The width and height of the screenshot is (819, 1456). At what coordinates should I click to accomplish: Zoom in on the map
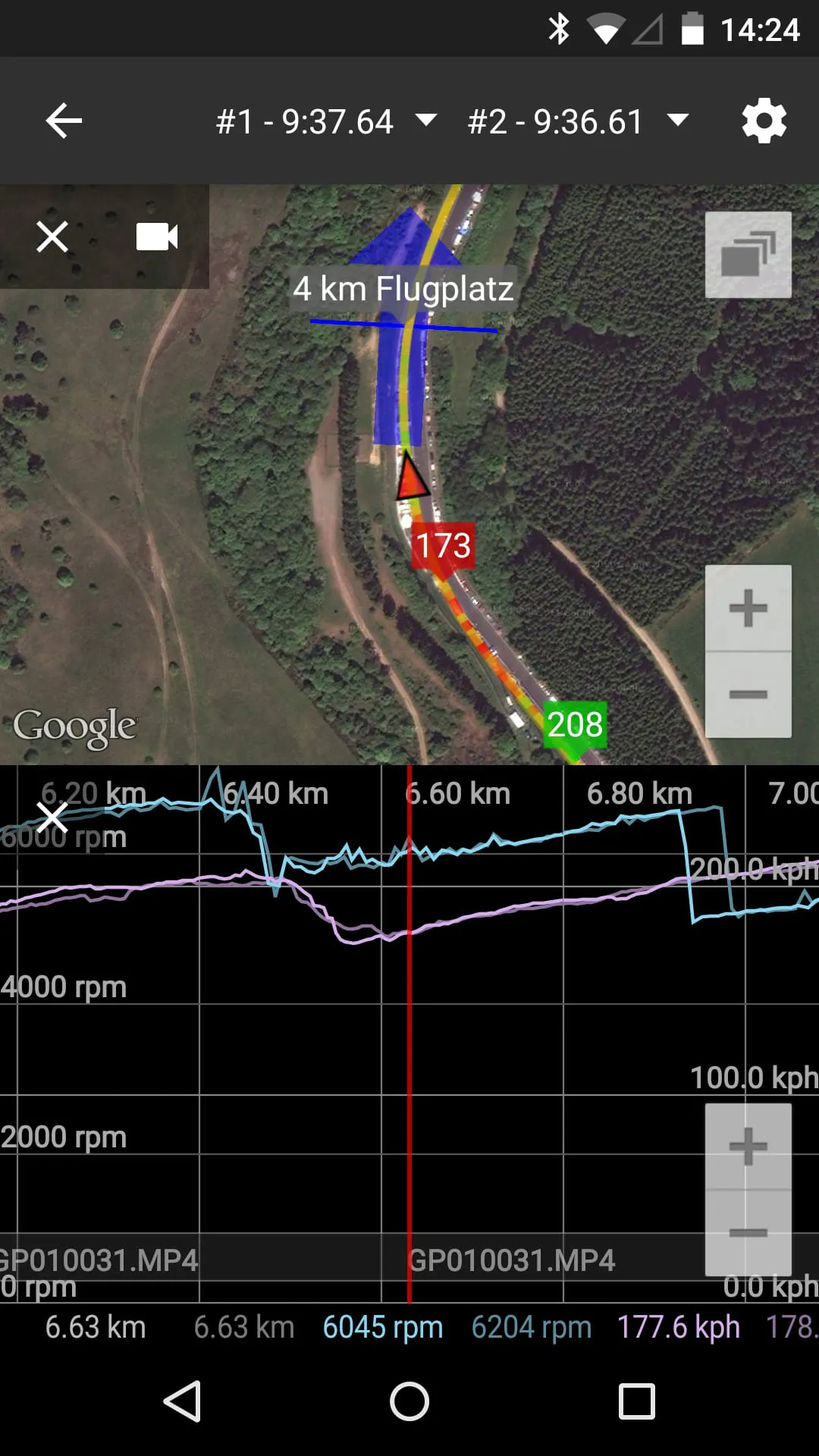748,608
